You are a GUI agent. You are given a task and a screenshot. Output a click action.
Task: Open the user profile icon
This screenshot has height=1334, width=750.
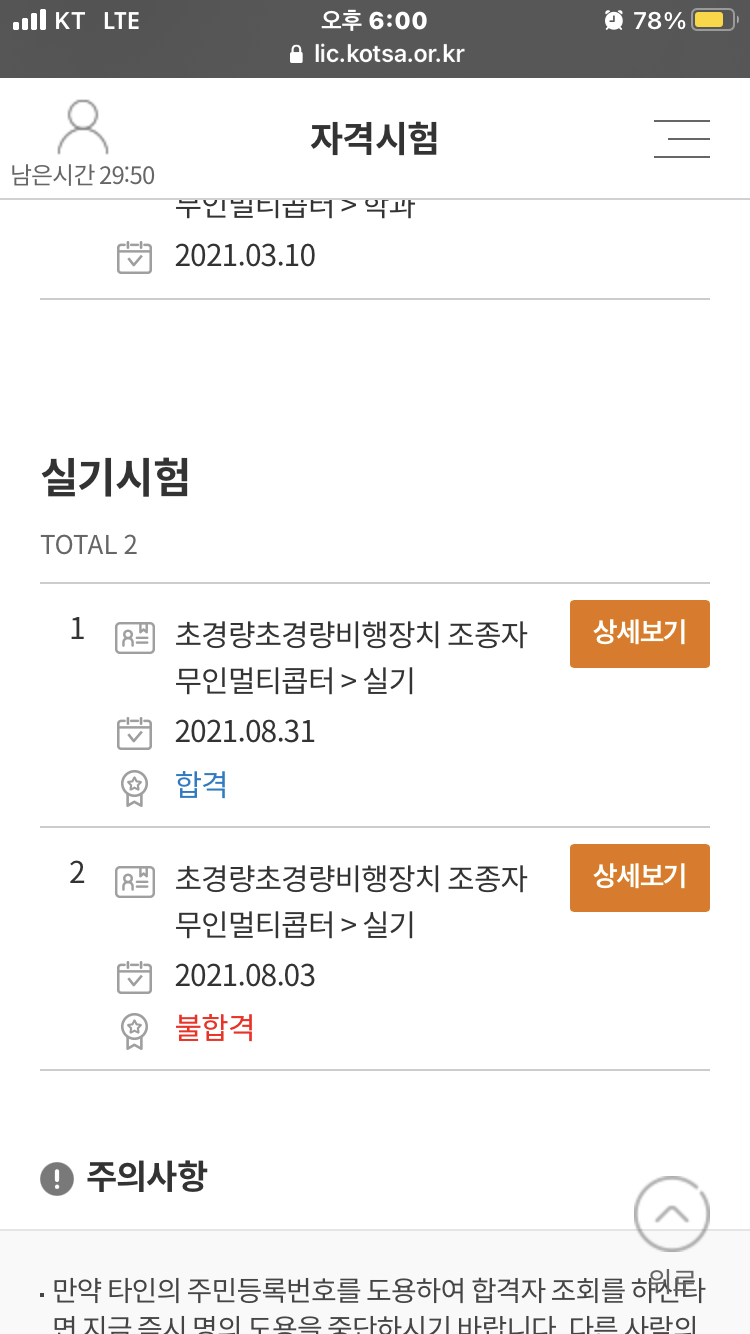point(83,127)
